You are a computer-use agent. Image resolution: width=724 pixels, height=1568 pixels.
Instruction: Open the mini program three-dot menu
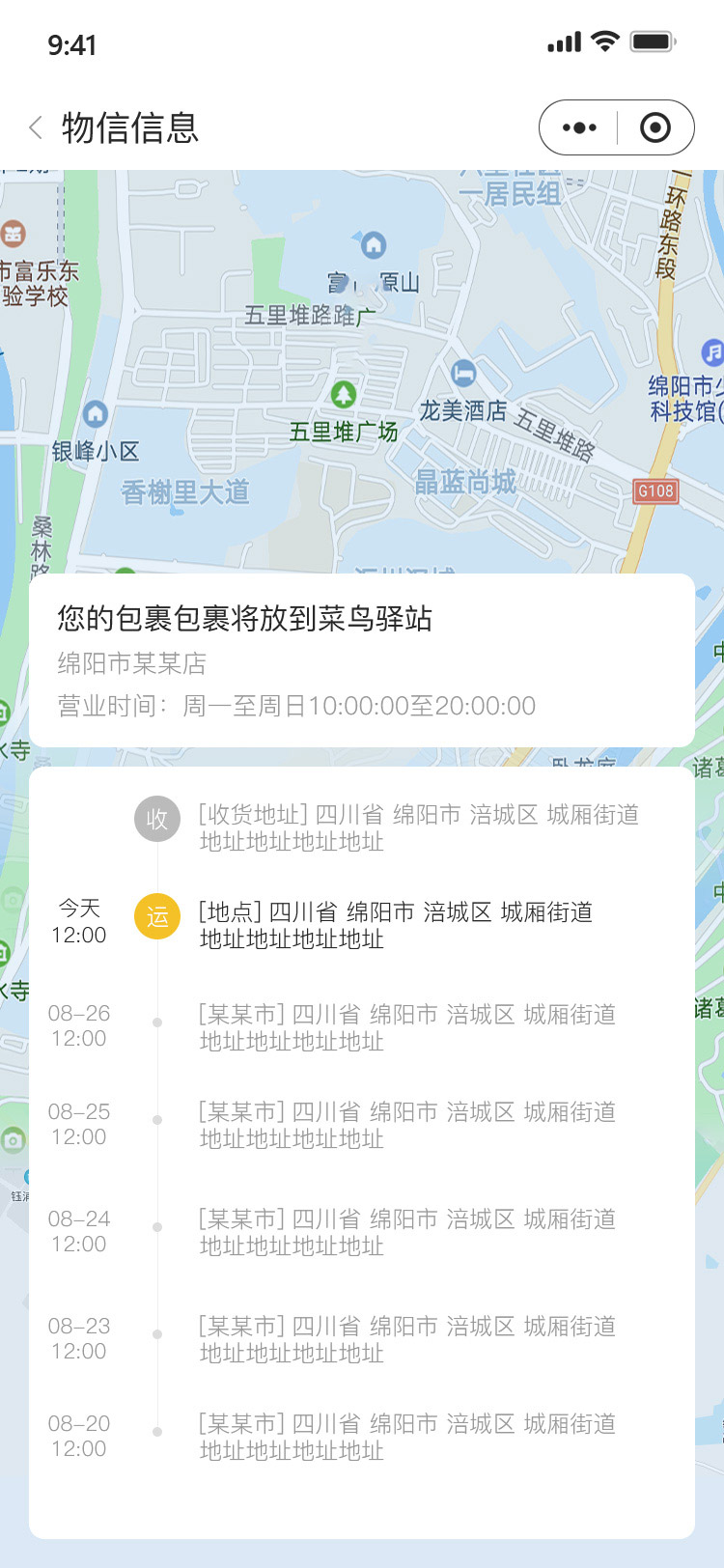point(579,127)
